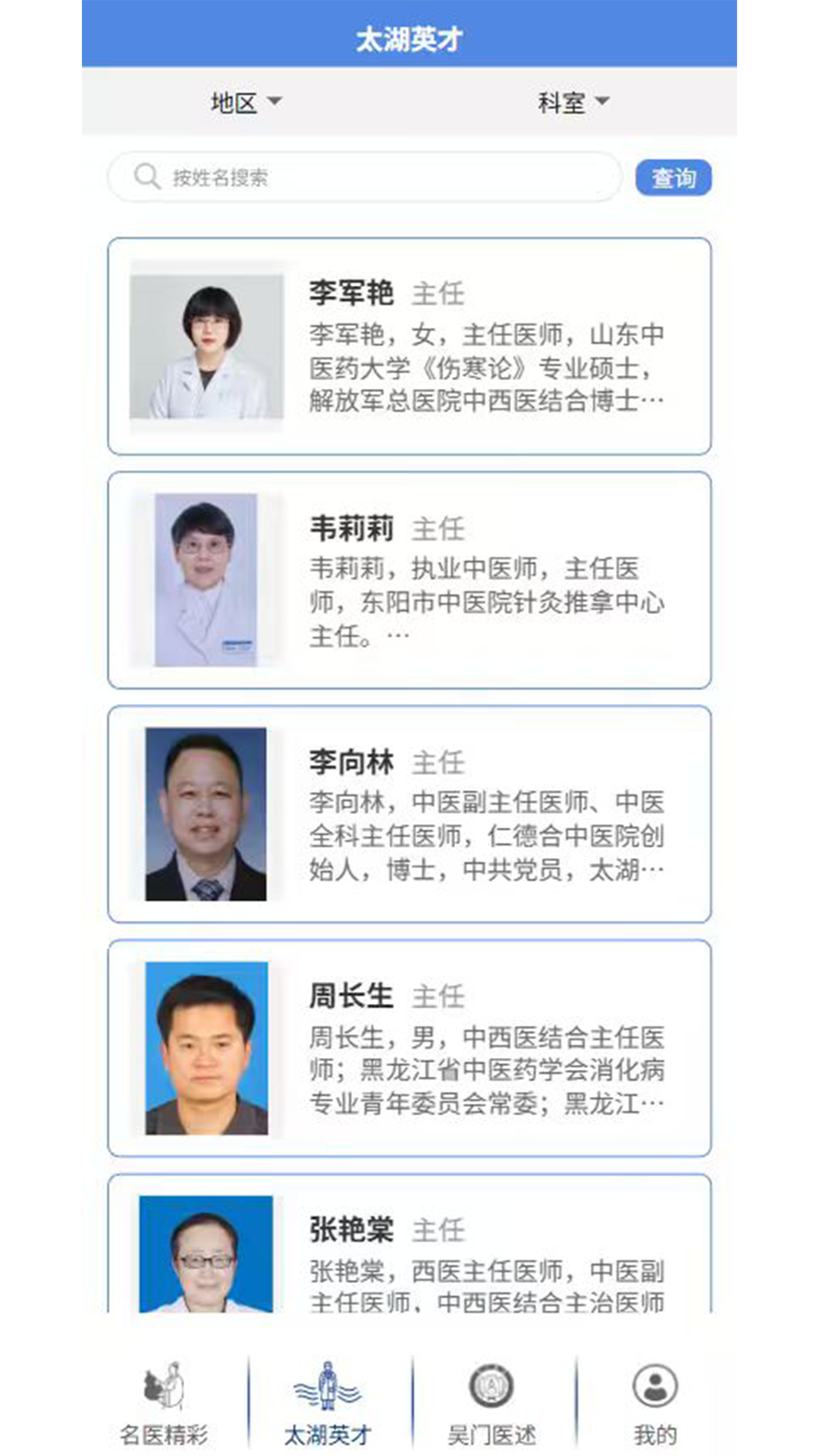View 李向林's doctor details
Viewport: 819px width, 1456px height.
(x=409, y=814)
